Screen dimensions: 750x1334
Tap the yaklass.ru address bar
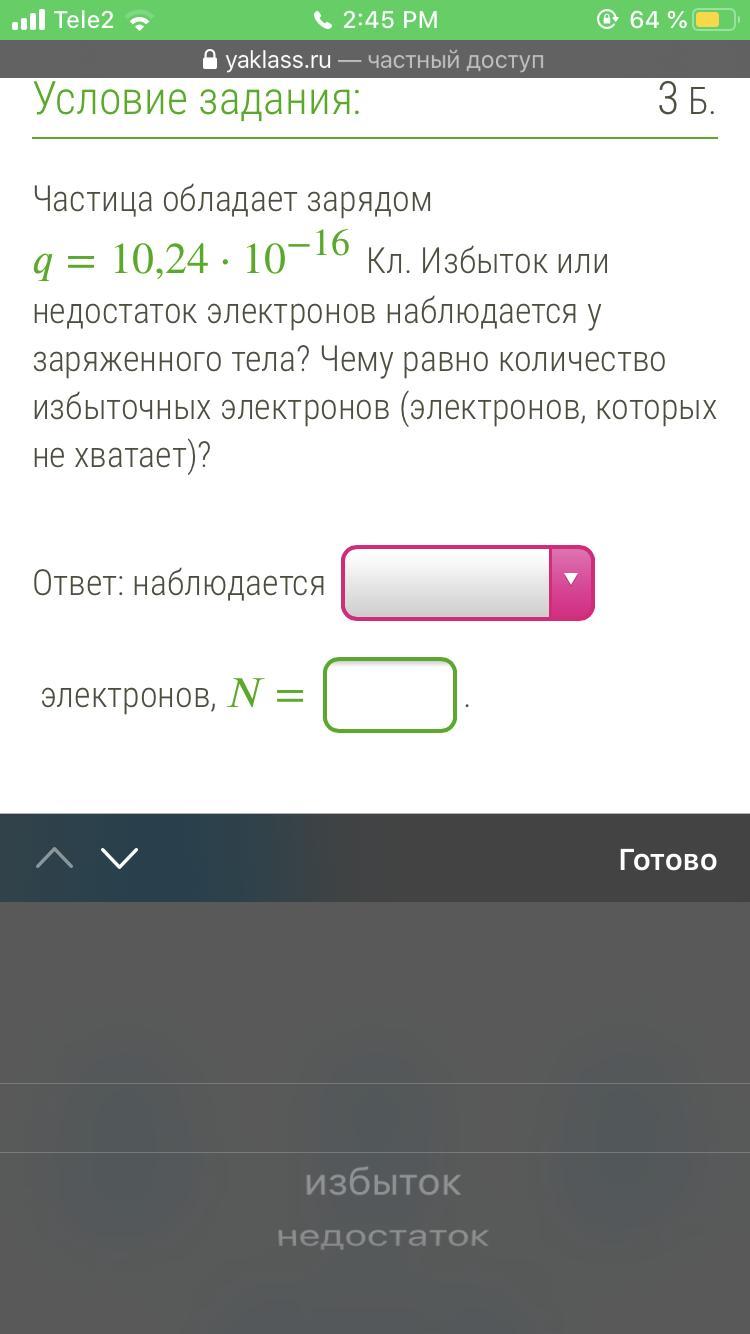coord(374,60)
